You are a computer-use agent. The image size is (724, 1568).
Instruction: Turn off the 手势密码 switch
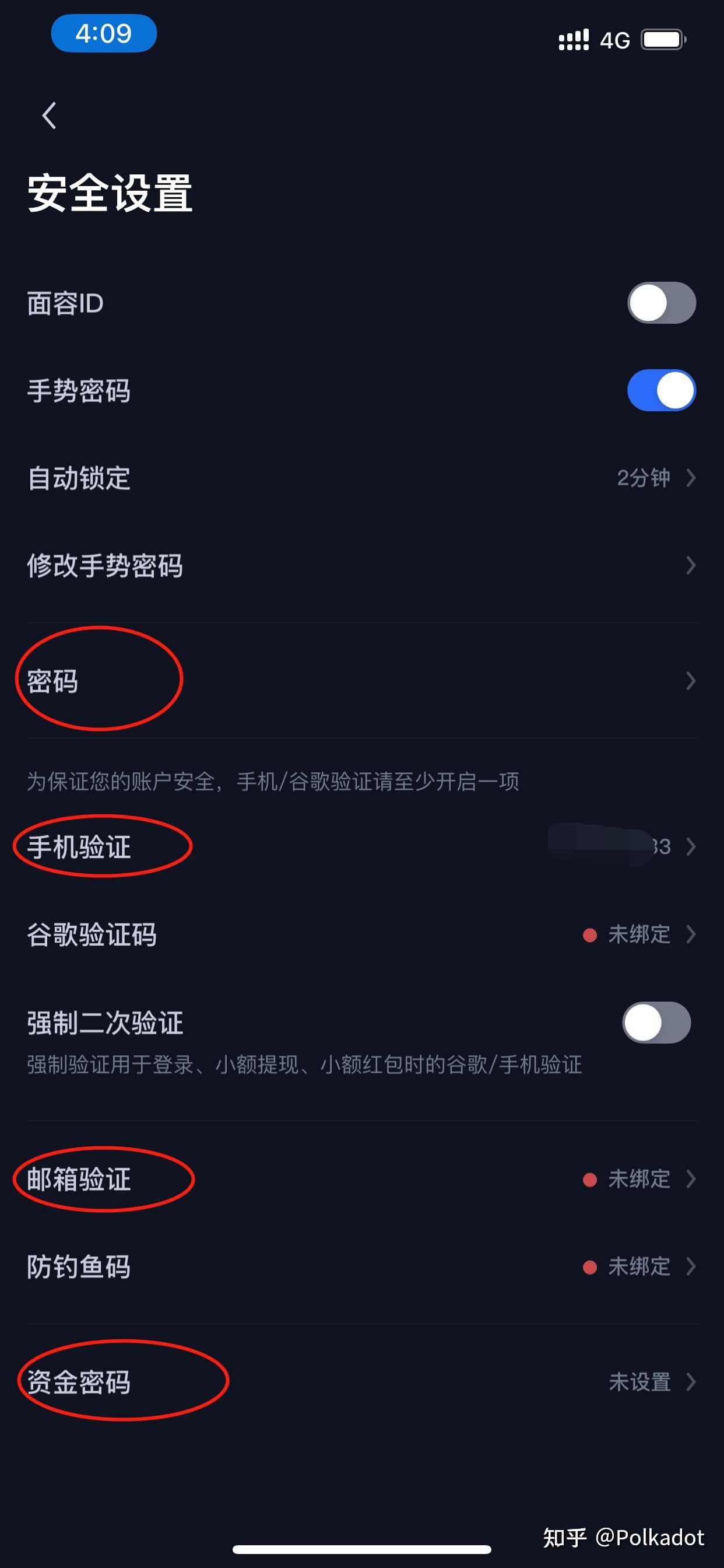click(661, 390)
